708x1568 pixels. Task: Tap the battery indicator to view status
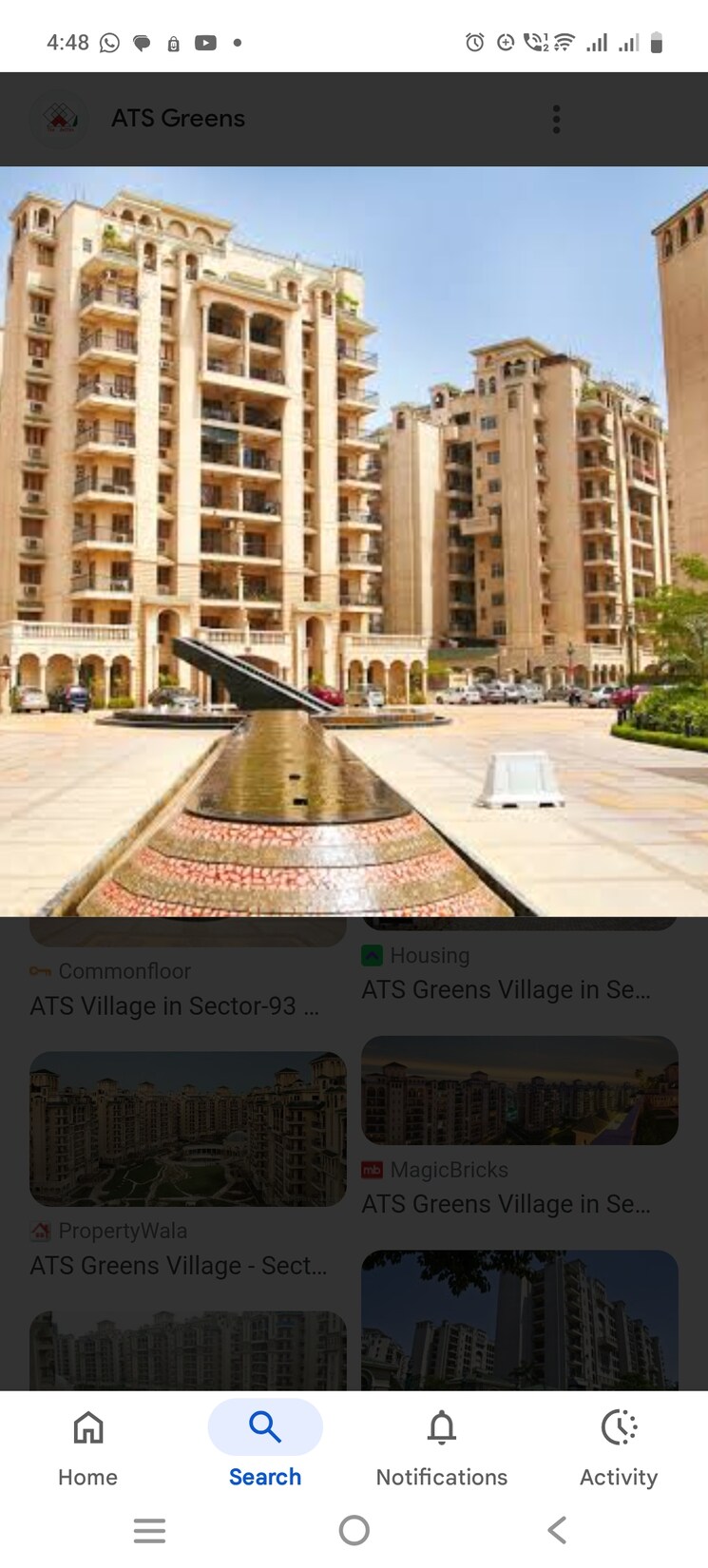click(x=658, y=42)
